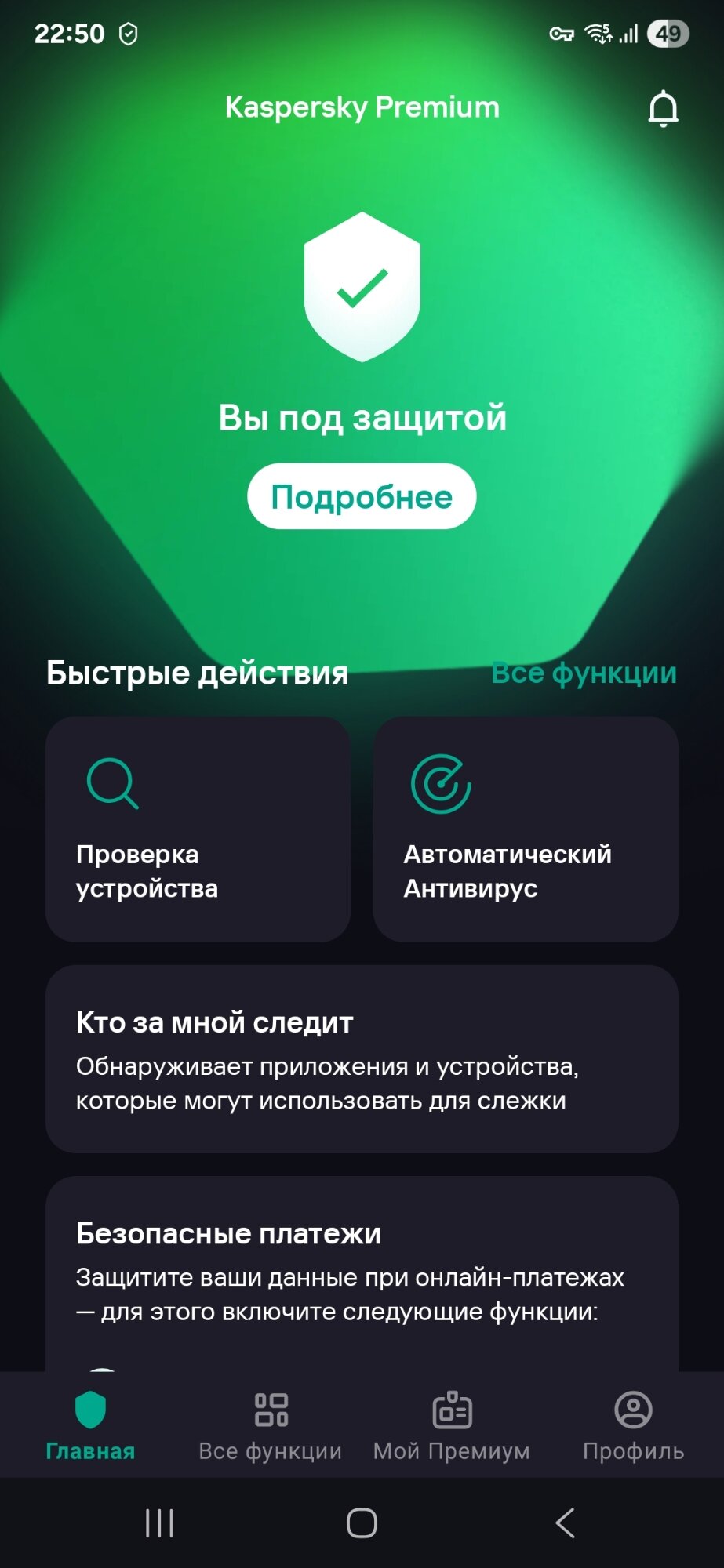Start Проверка устройства scan

click(198, 829)
